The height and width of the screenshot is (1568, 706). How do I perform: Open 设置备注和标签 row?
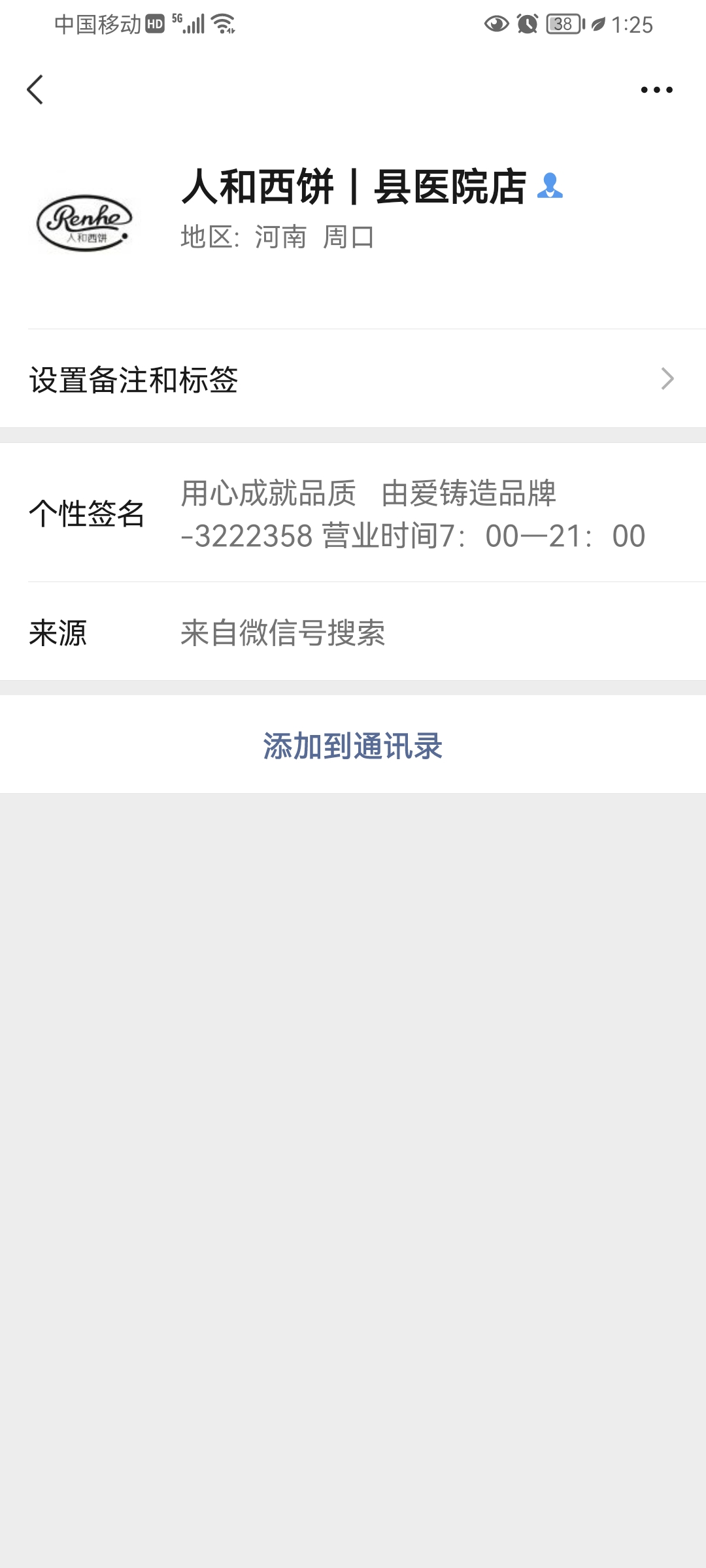point(353,379)
